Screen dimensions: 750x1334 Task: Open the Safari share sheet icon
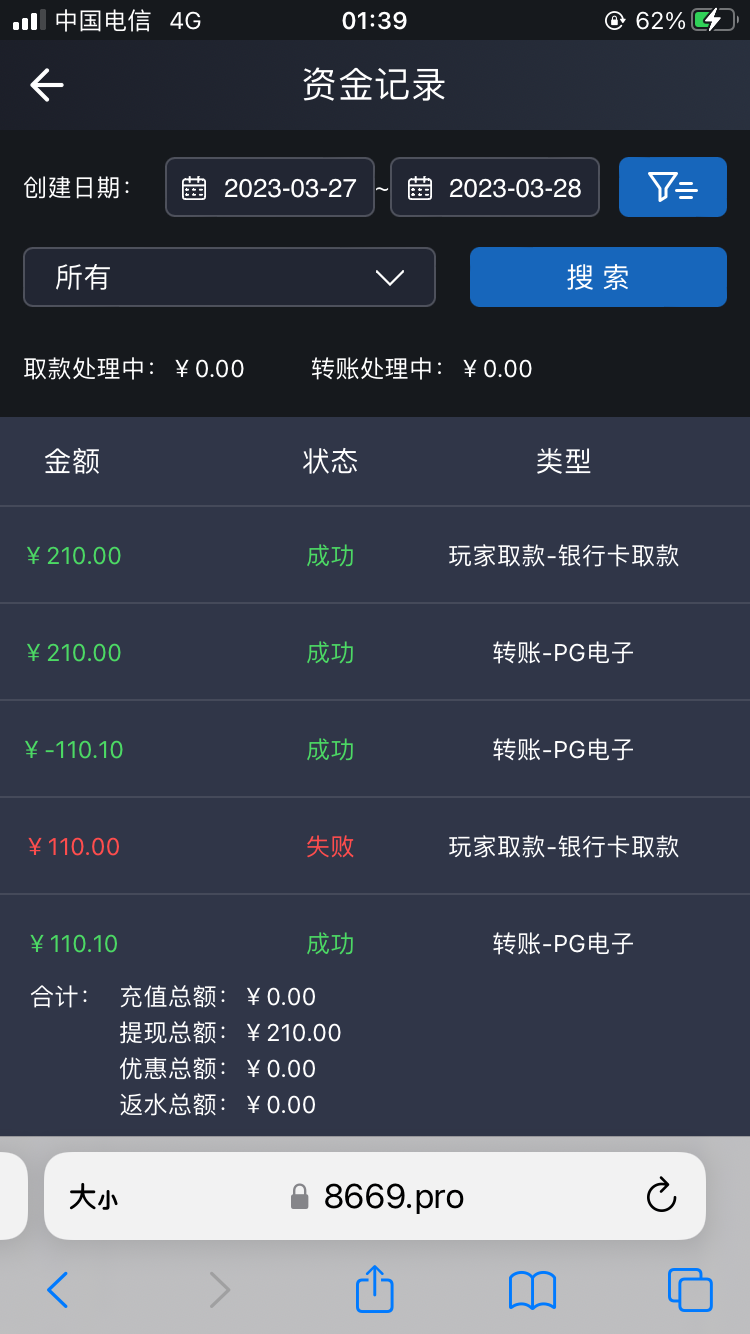374,1290
